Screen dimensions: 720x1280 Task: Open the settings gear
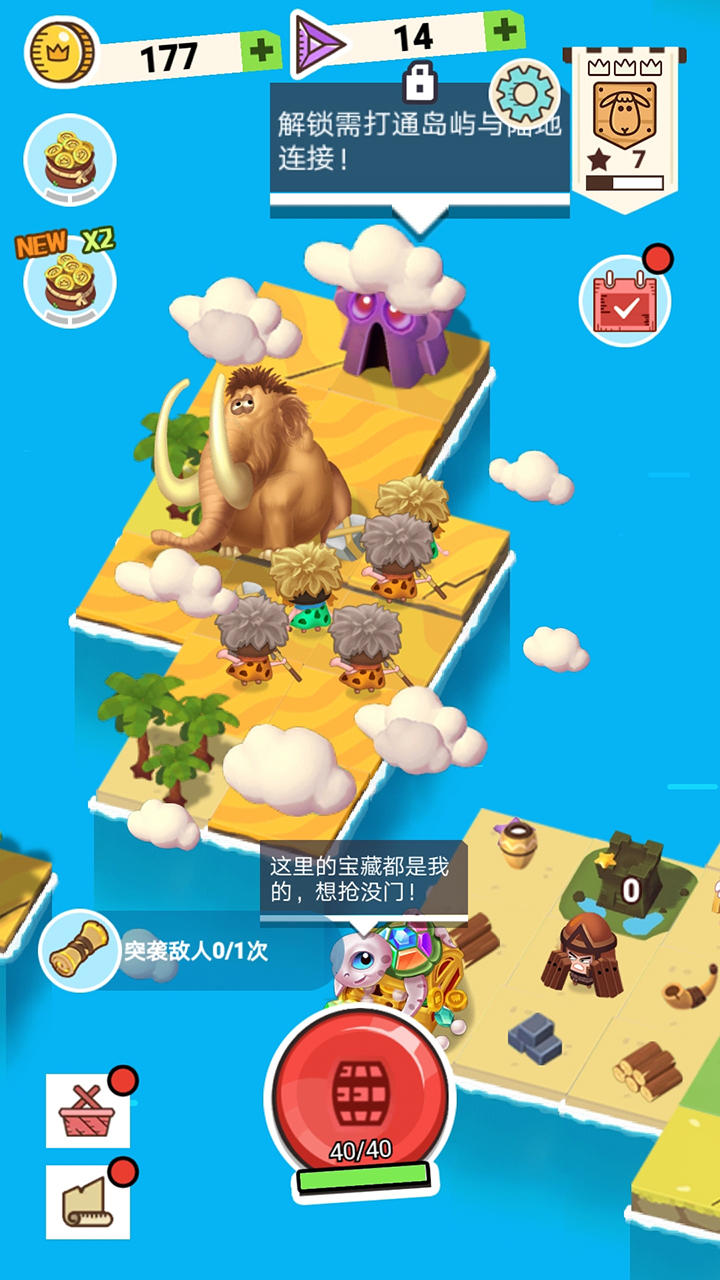coord(522,92)
